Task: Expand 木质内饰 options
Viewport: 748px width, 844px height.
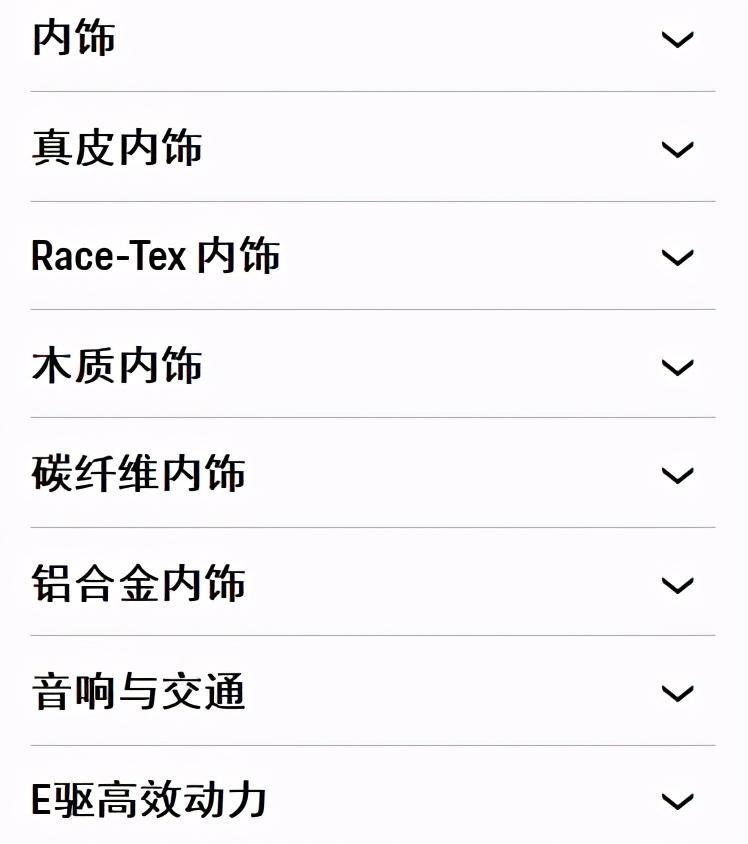Action: (x=677, y=367)
